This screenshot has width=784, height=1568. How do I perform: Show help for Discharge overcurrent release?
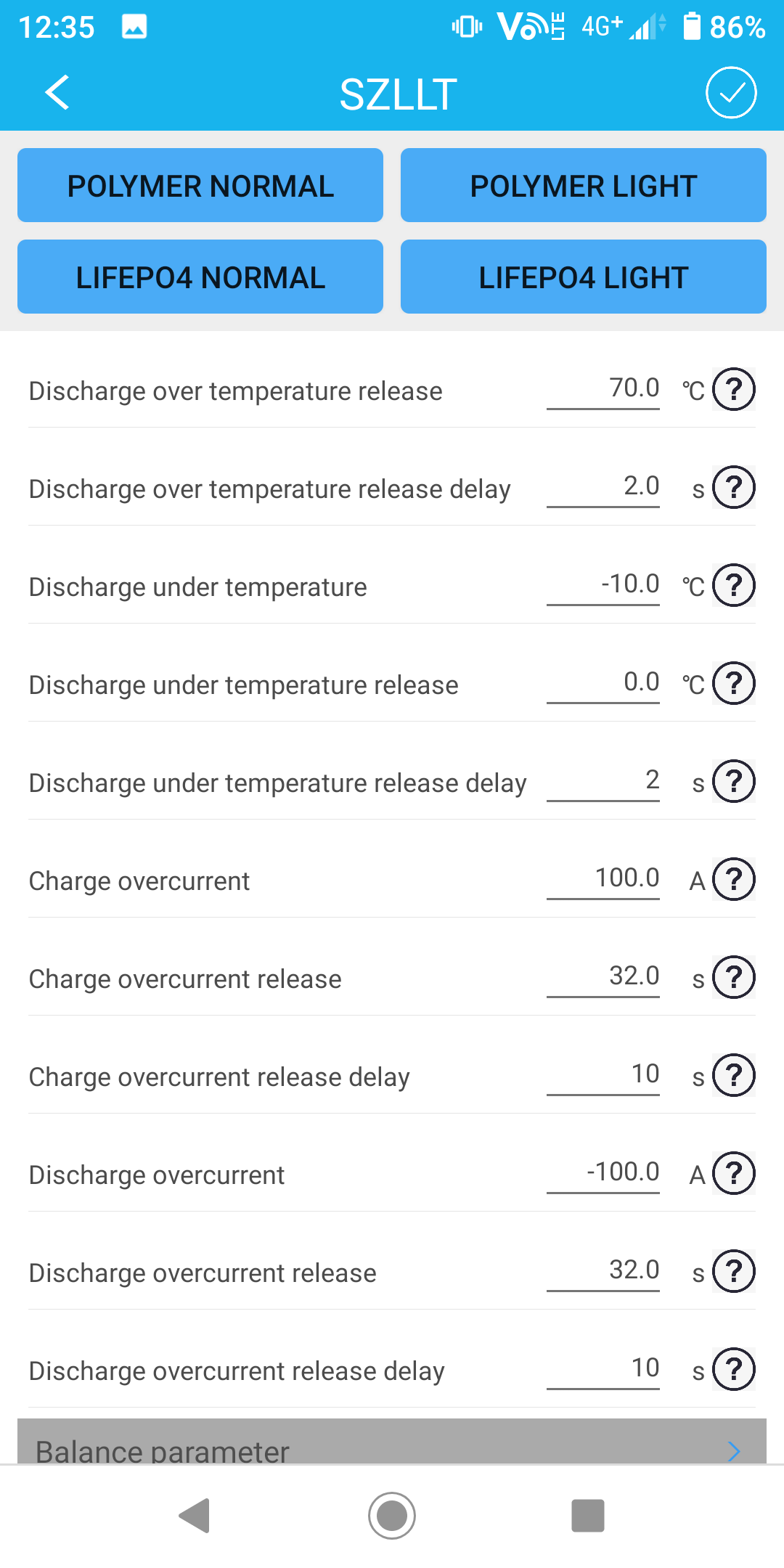(734, 1271)
